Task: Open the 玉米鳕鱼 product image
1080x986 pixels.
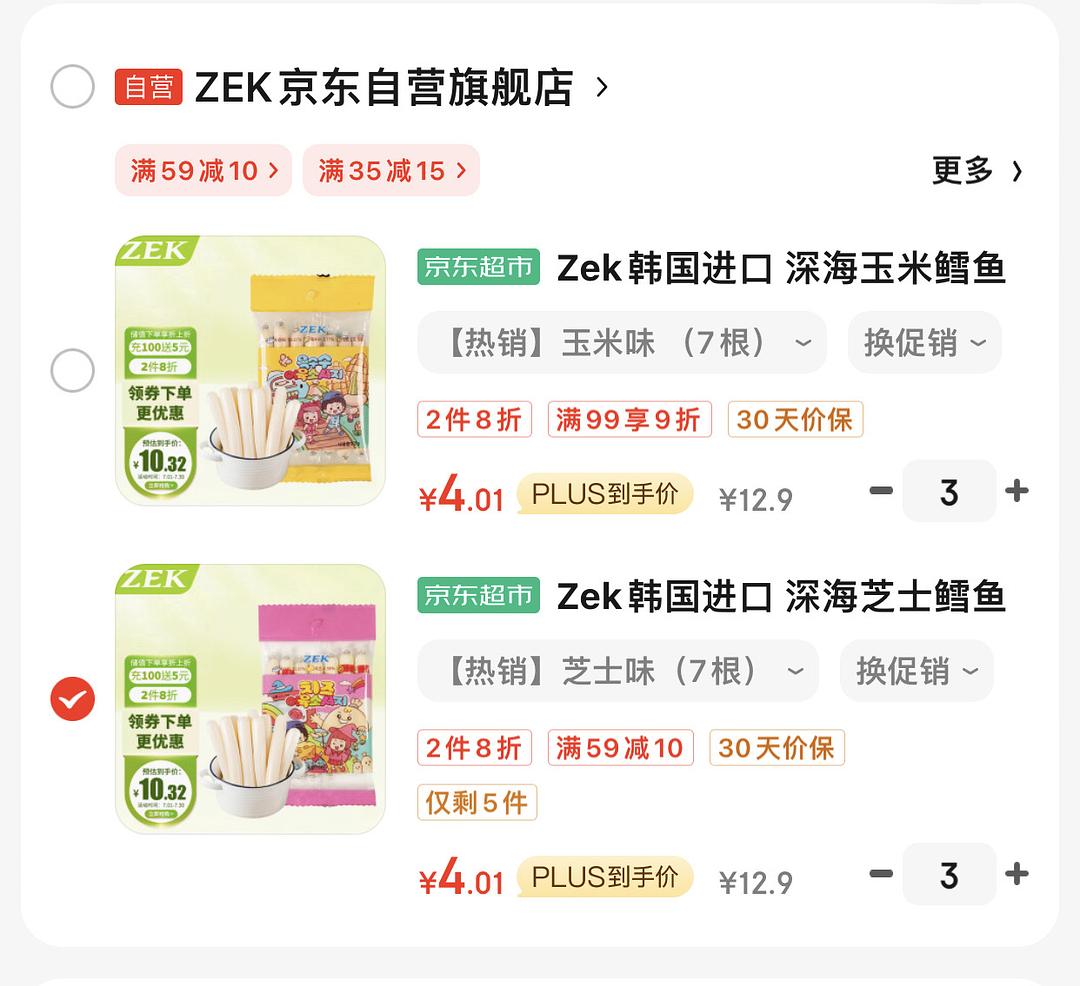Action: click(250, 370)
